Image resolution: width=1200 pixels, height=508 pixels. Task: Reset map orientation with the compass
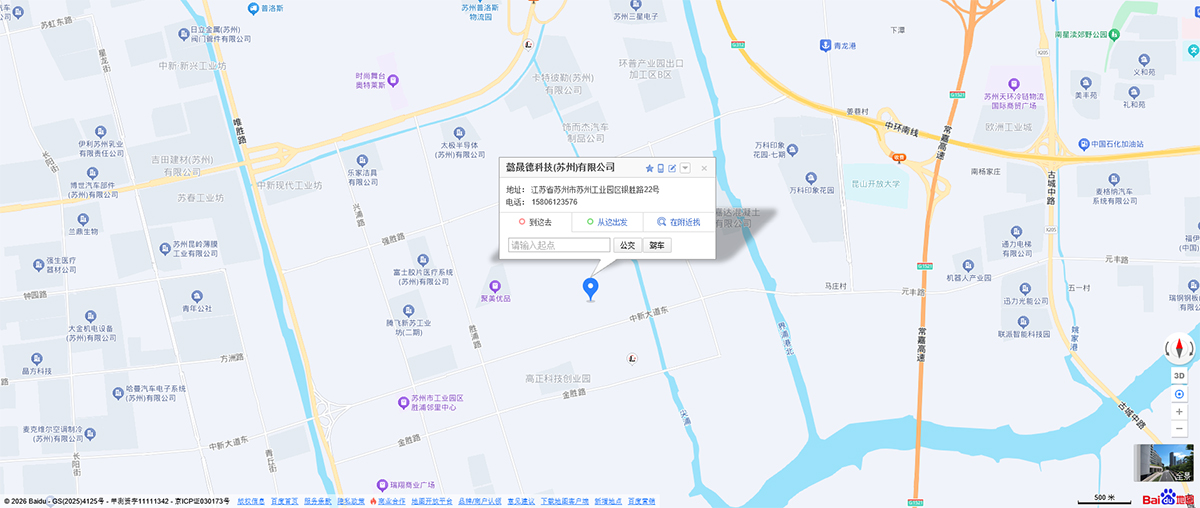(1179, 349)
